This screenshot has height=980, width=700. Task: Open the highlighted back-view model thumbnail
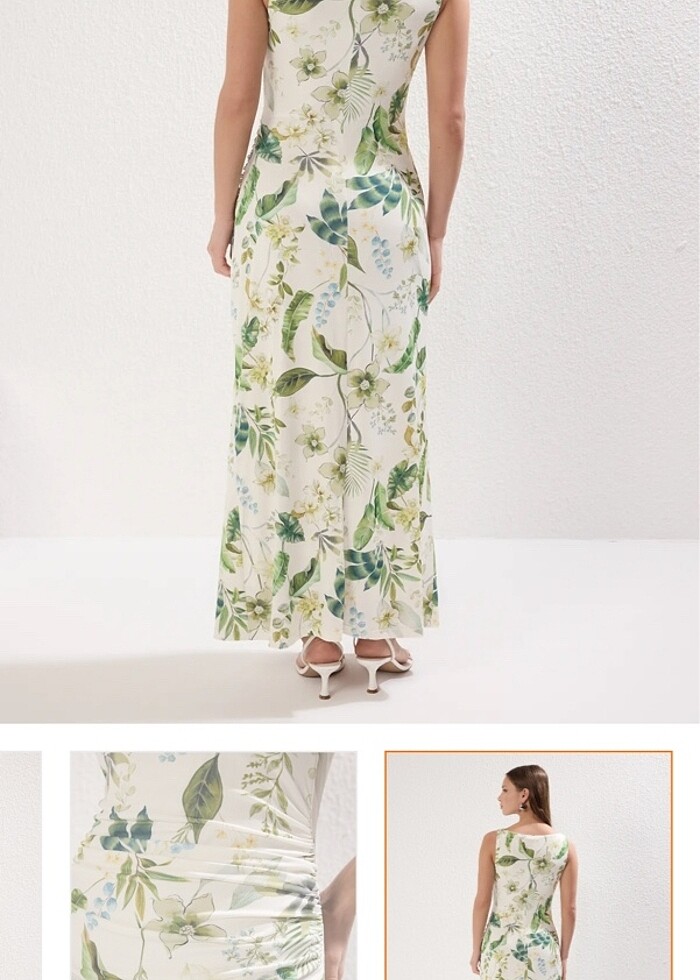point(528,865)
